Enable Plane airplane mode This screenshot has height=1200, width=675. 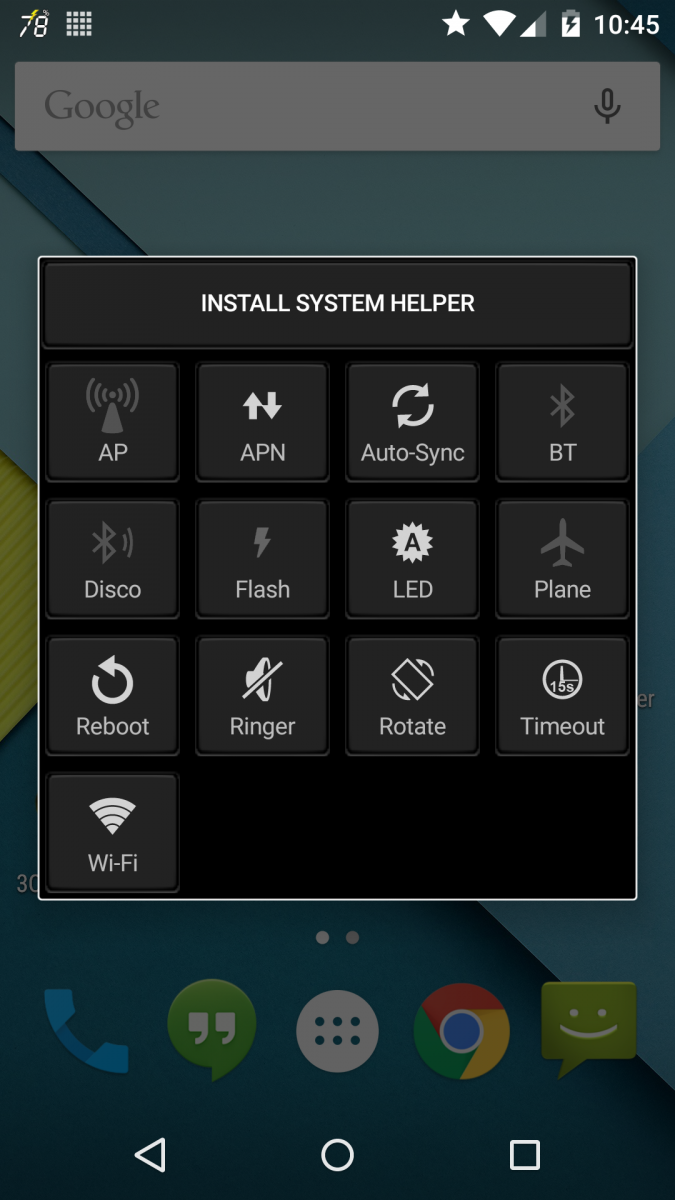(562, 558)
